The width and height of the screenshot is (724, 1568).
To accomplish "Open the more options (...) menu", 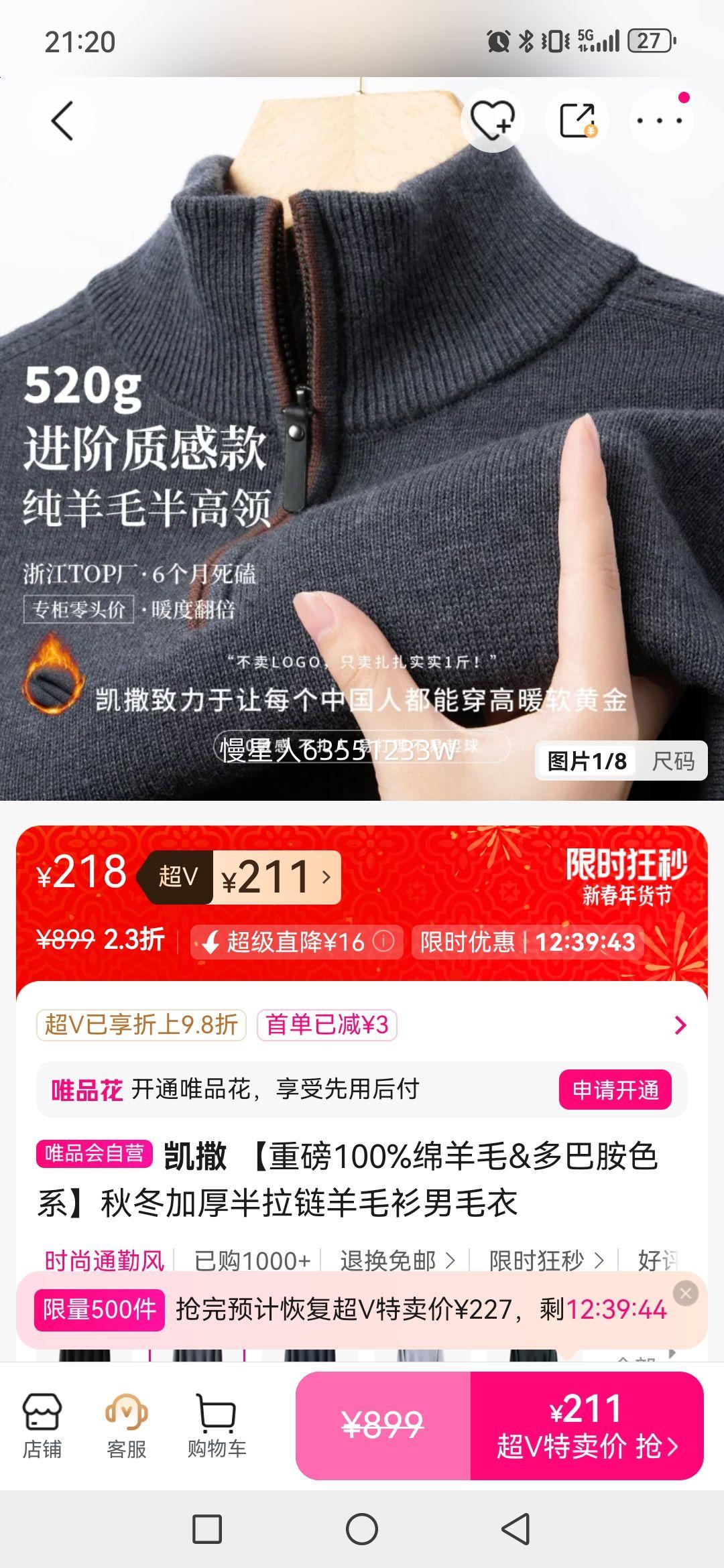I will [x=659, y=119].
